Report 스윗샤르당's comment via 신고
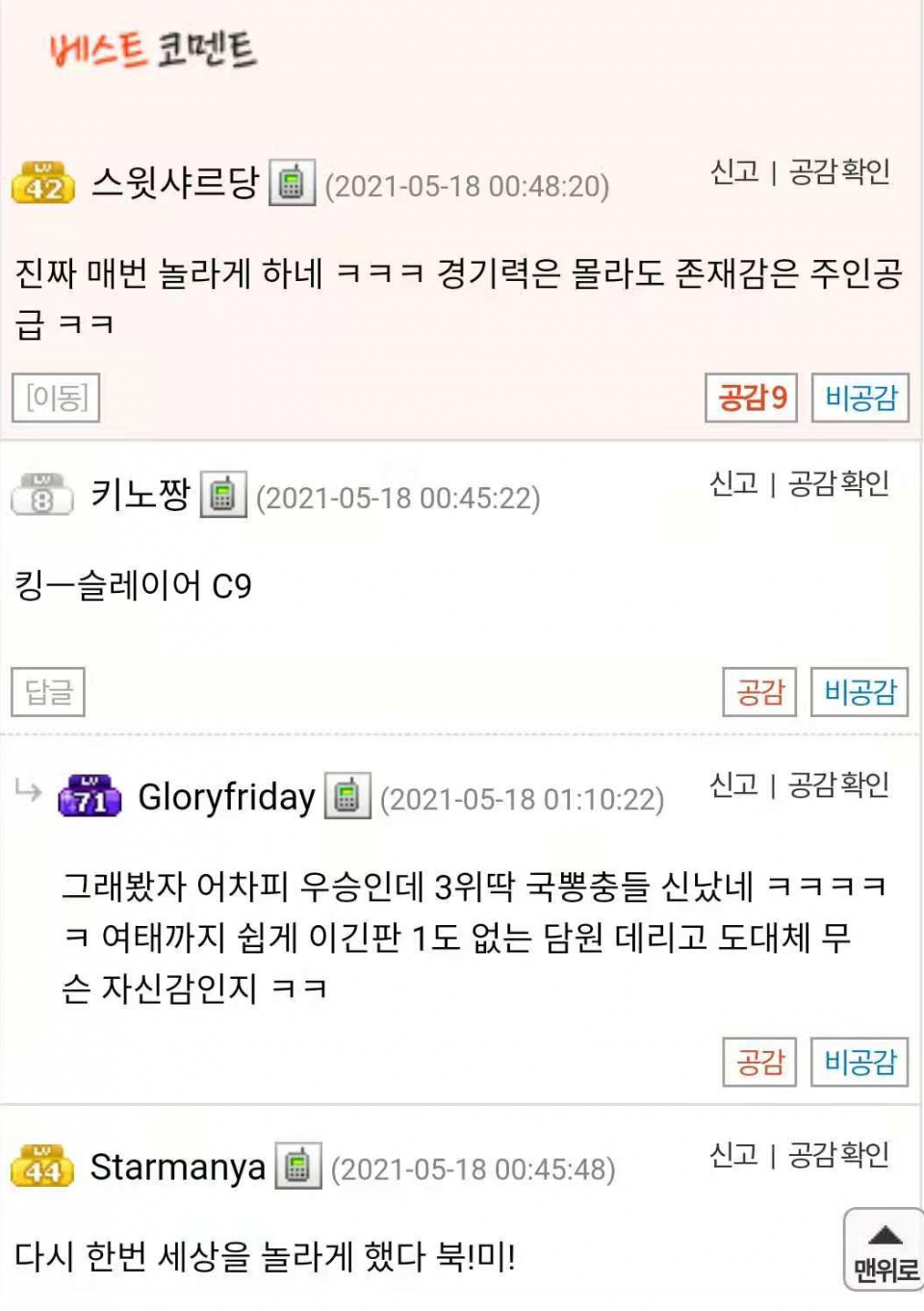The width and height of the screenshot is (924, 1311). coord(735,172)
